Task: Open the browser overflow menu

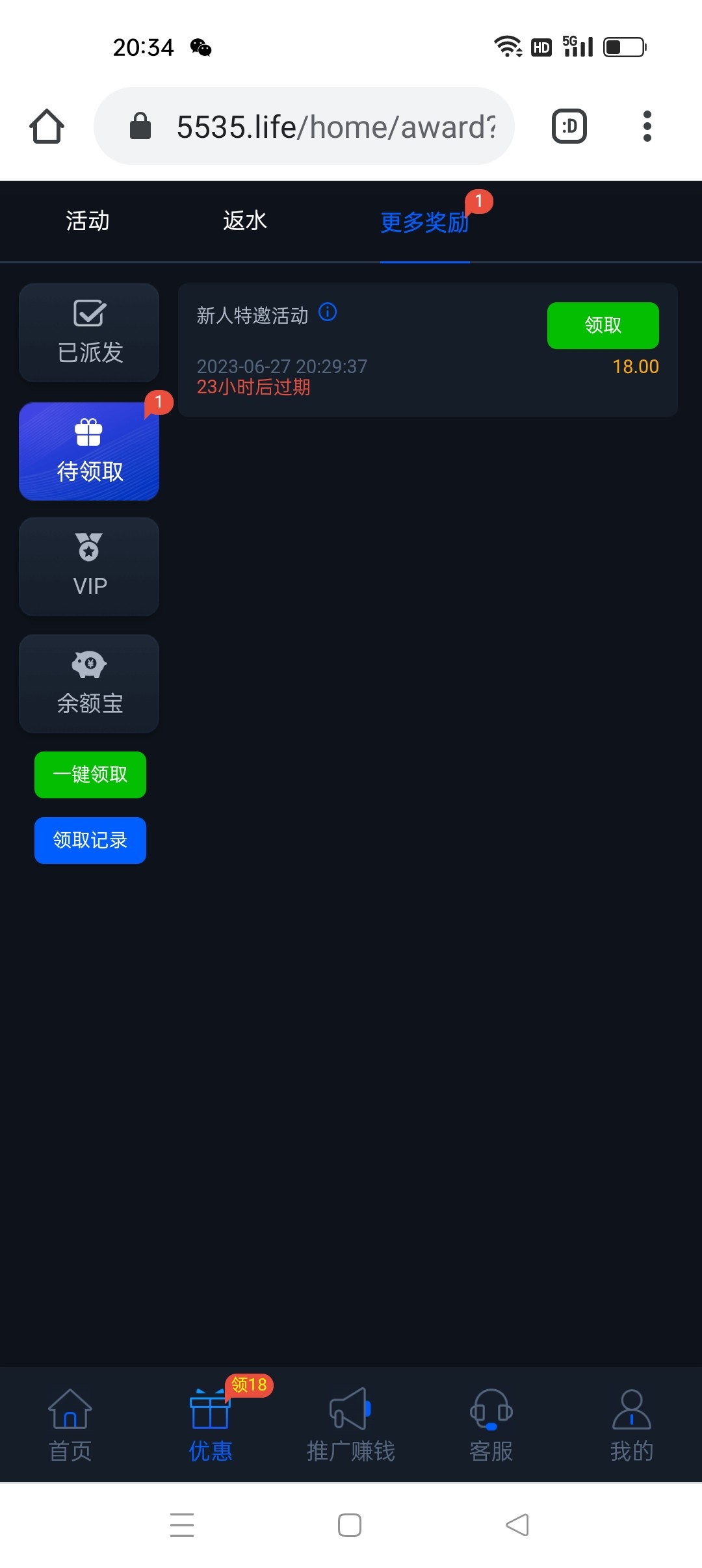Action: [647, 126]
